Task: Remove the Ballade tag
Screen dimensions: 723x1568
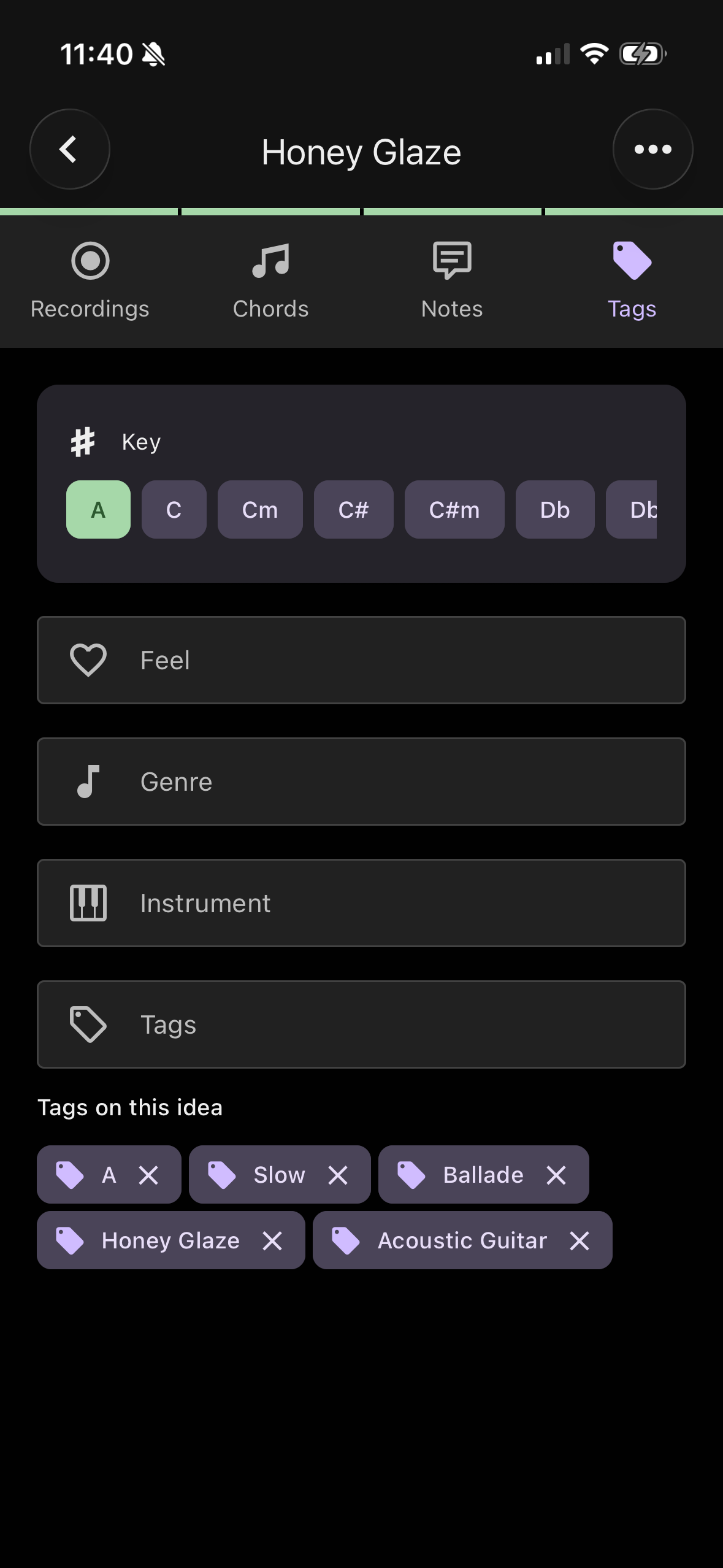Action: click(556, 1174)
